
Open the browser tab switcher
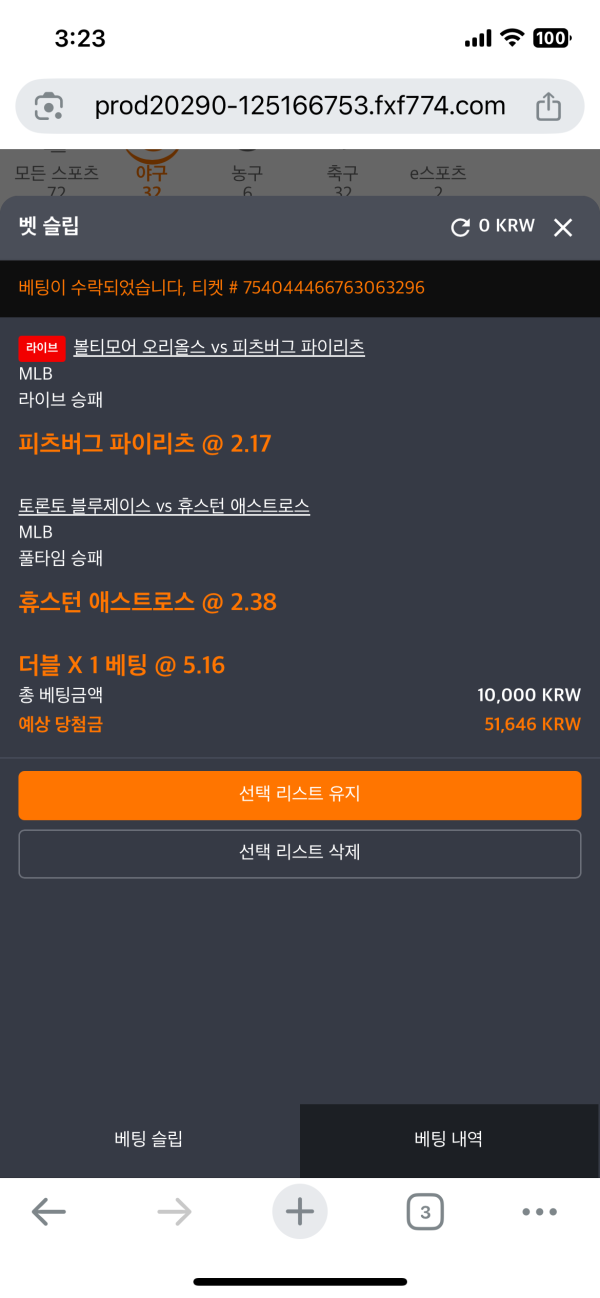coord(425,1212)
